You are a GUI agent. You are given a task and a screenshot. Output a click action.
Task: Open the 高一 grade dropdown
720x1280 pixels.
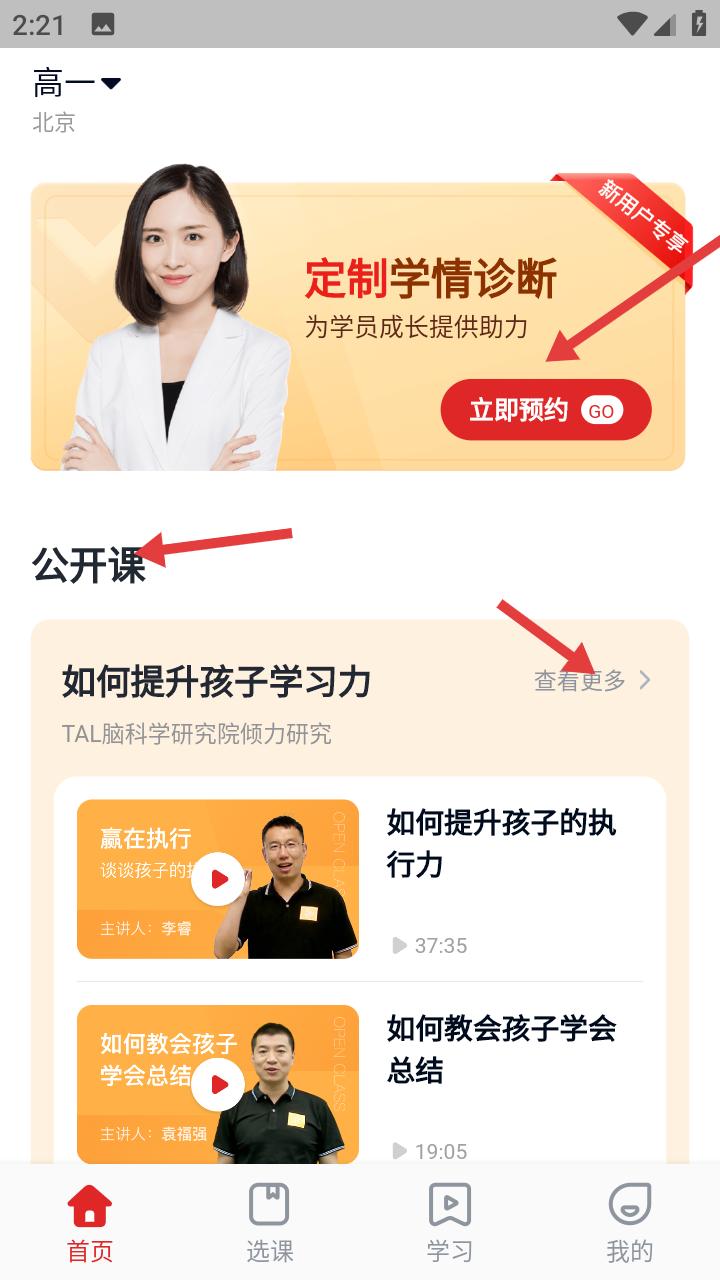pos(78,84)
